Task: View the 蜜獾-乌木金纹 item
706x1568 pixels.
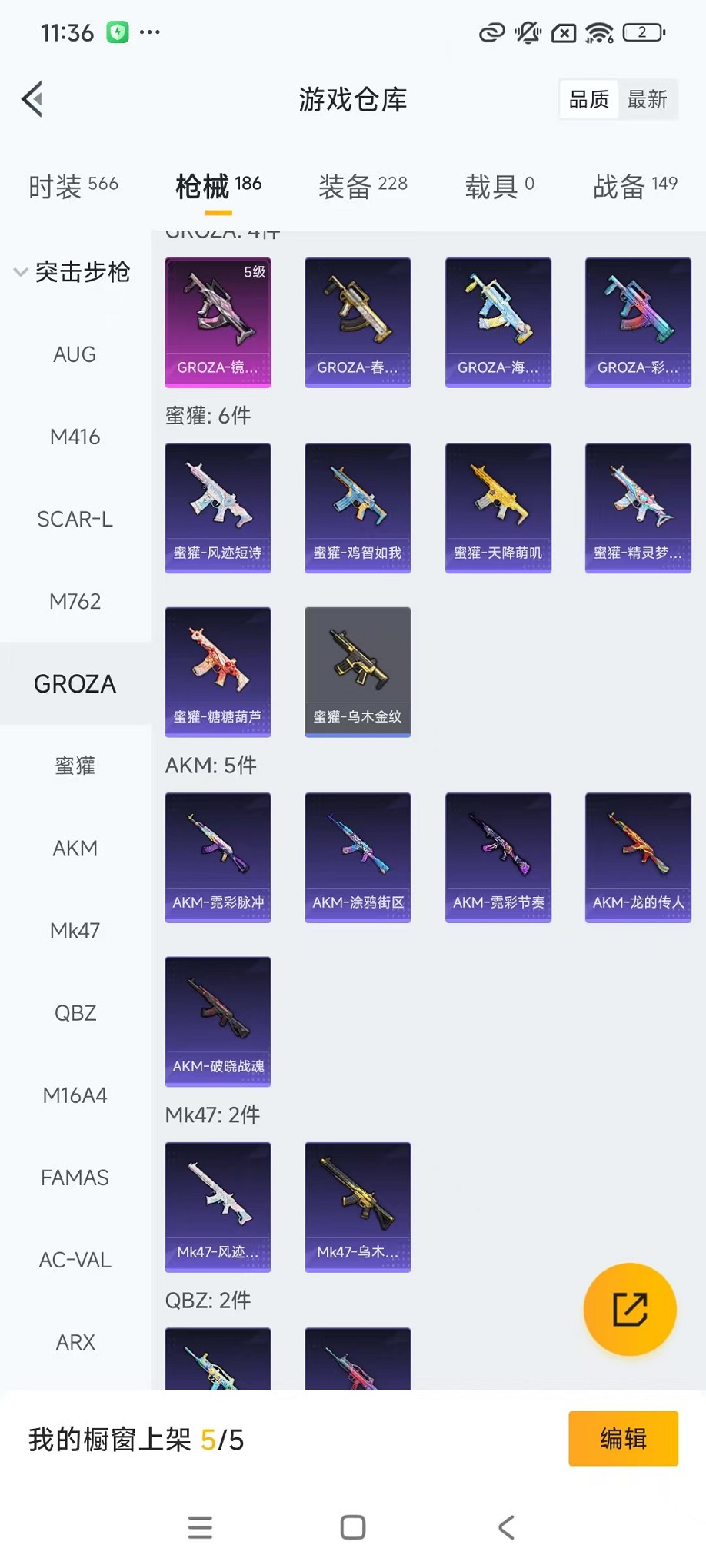Action: point(358,672)
